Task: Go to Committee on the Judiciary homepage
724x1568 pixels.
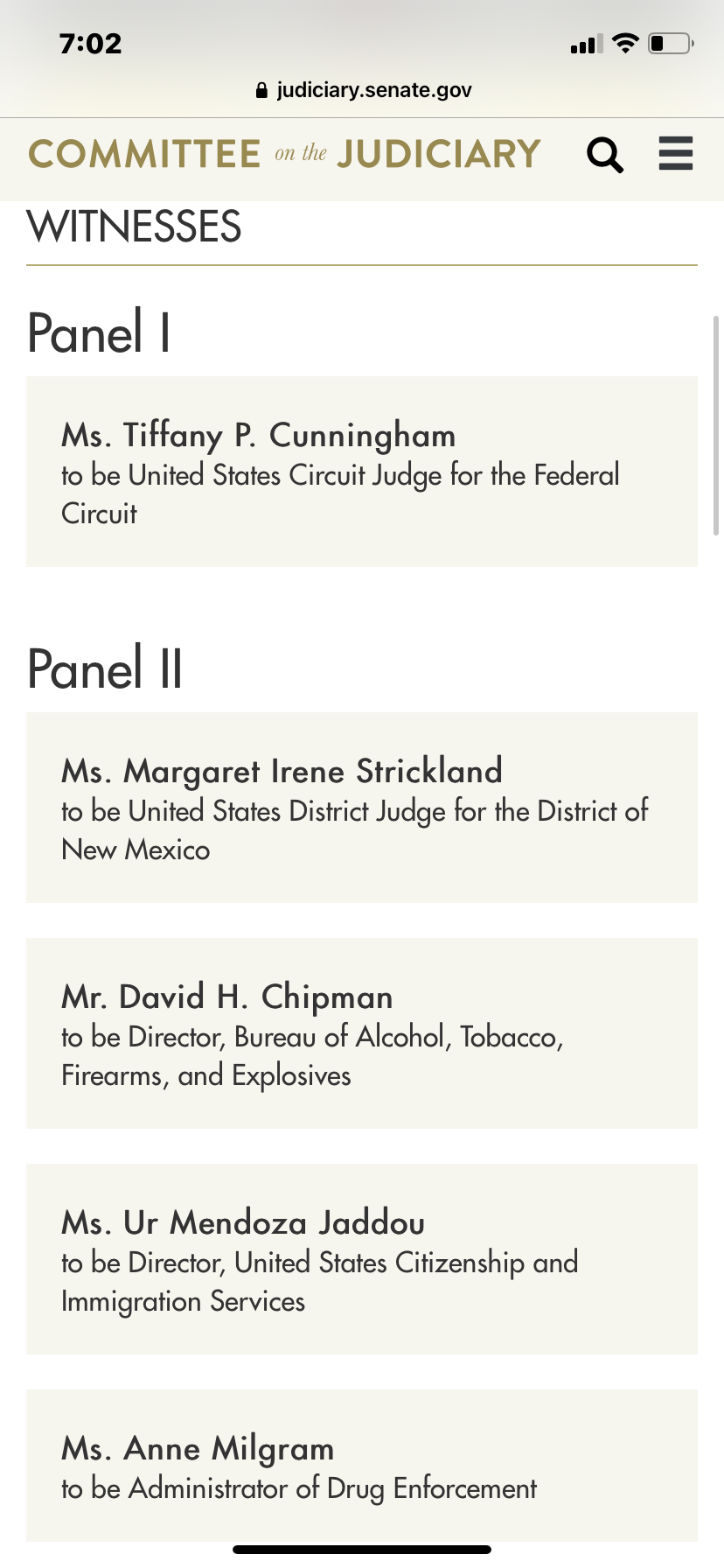Action: click(x=285, y=154)
